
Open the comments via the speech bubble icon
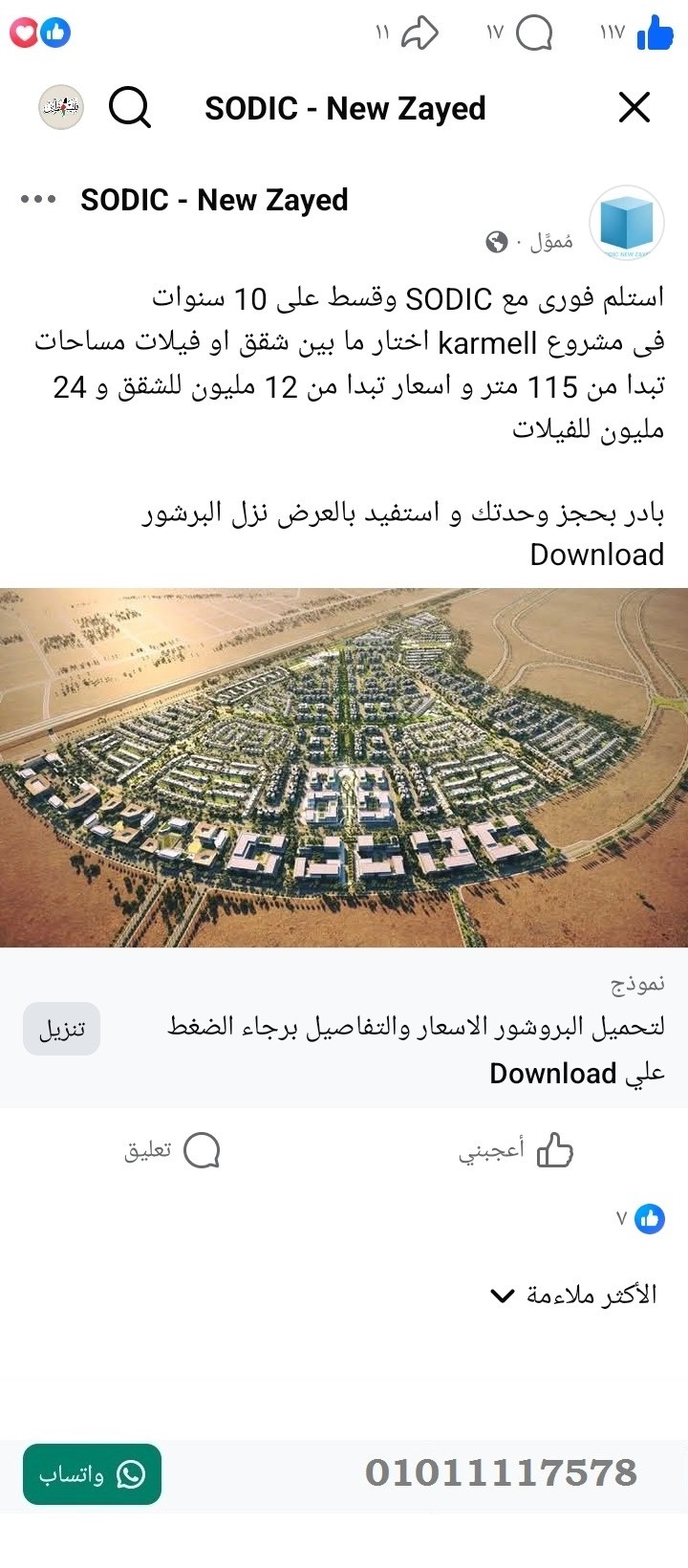pos(536,32)
